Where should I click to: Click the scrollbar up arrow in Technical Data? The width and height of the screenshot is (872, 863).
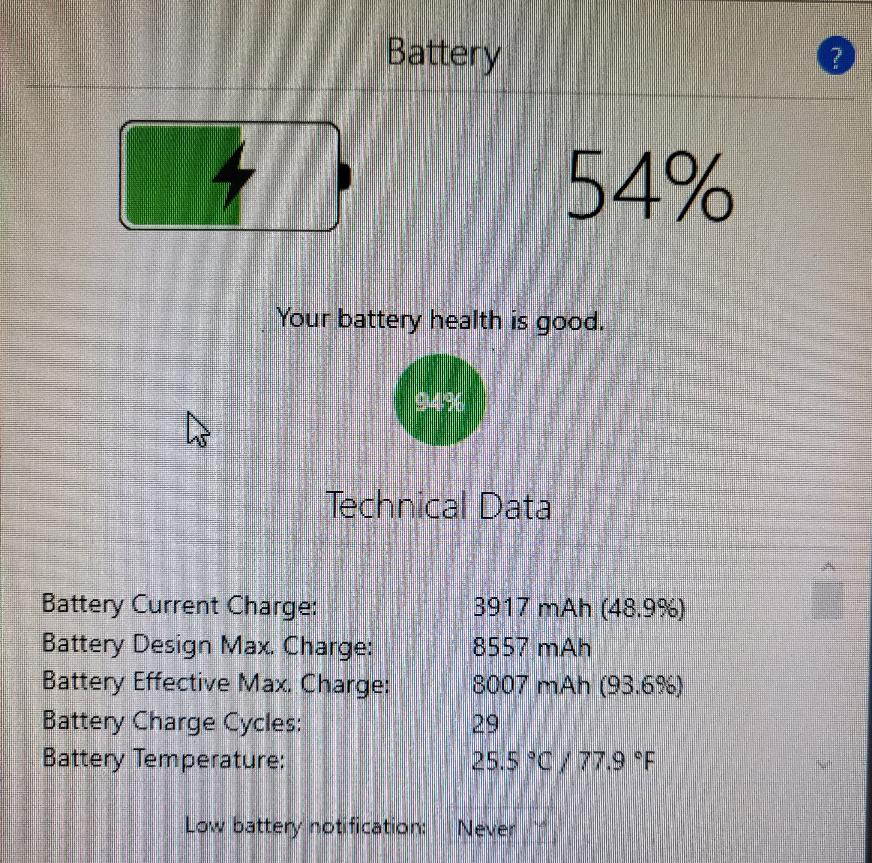pyautogui.click(x=828, y=567)
